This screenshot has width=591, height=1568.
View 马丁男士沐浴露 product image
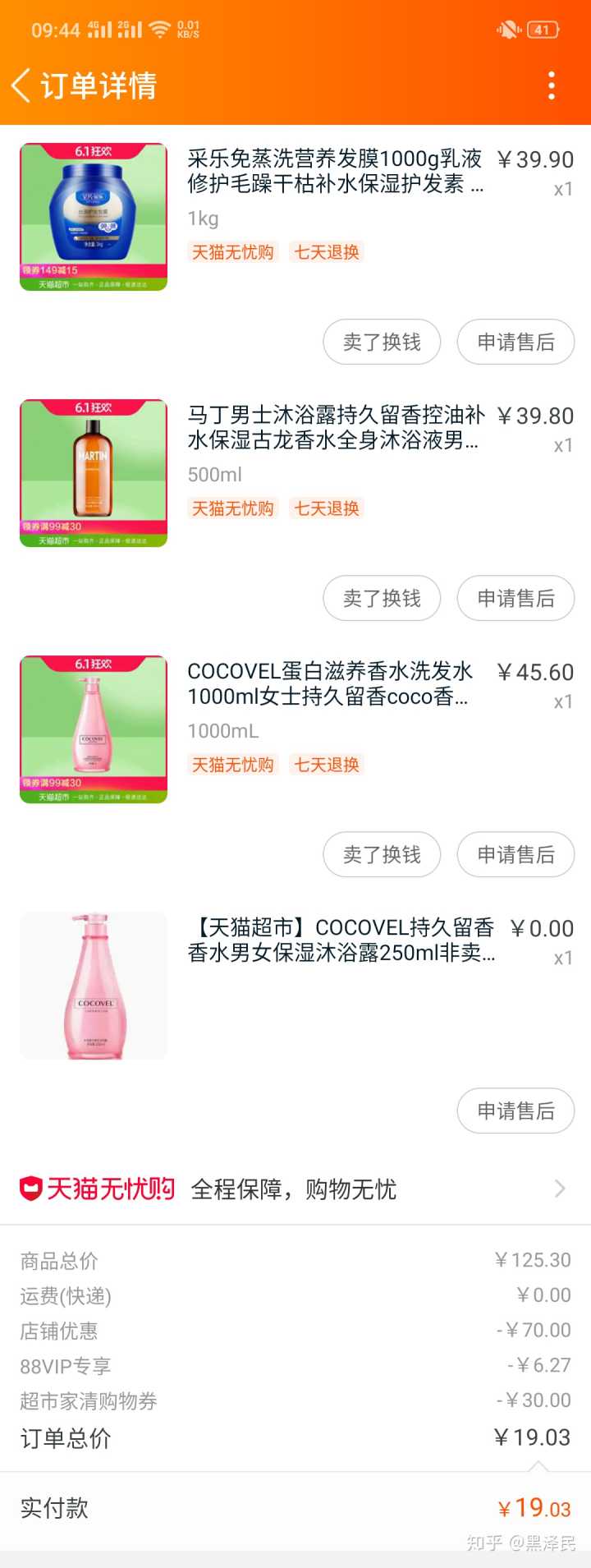(x=94, y=473)
